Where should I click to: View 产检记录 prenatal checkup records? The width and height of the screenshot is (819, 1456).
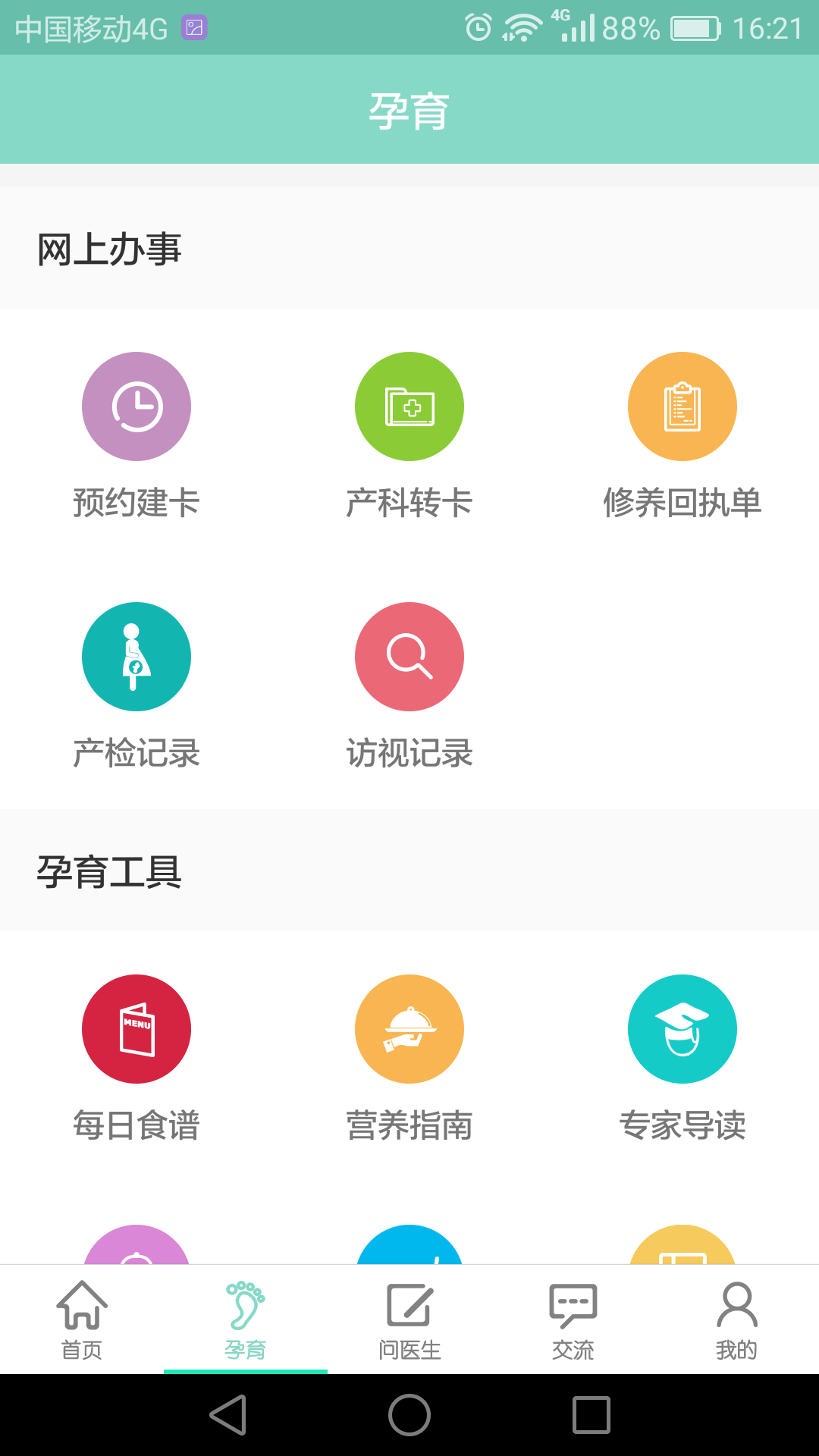[136, 656]
